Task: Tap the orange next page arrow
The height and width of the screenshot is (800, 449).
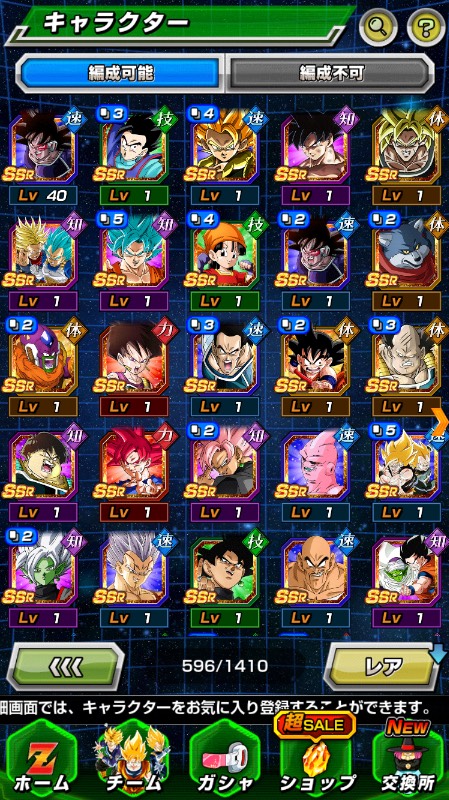Action: coord(440,421)
